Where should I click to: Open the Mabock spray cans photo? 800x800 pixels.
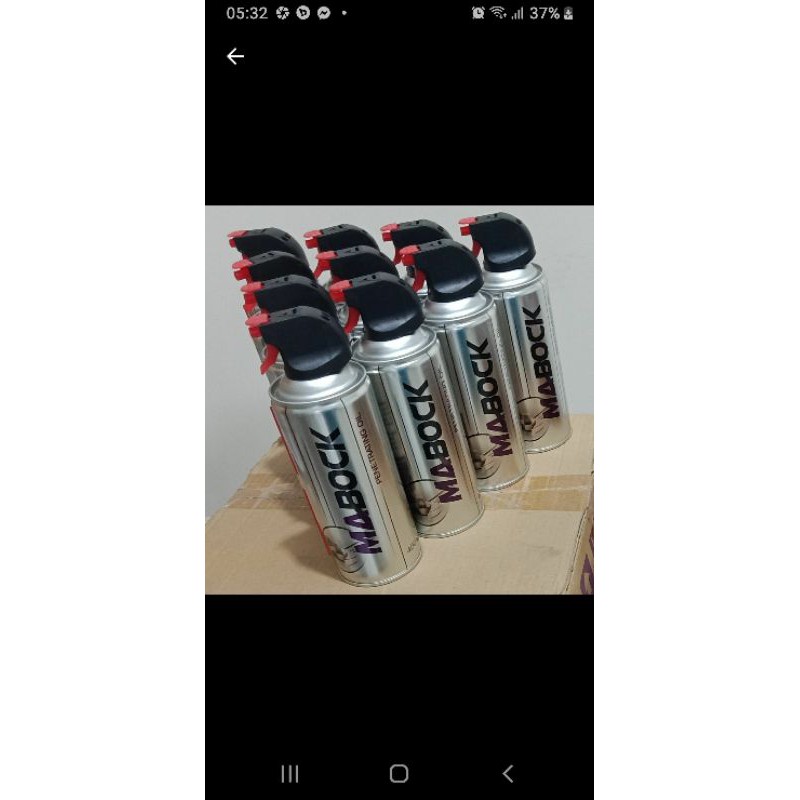tap(399, 400)
